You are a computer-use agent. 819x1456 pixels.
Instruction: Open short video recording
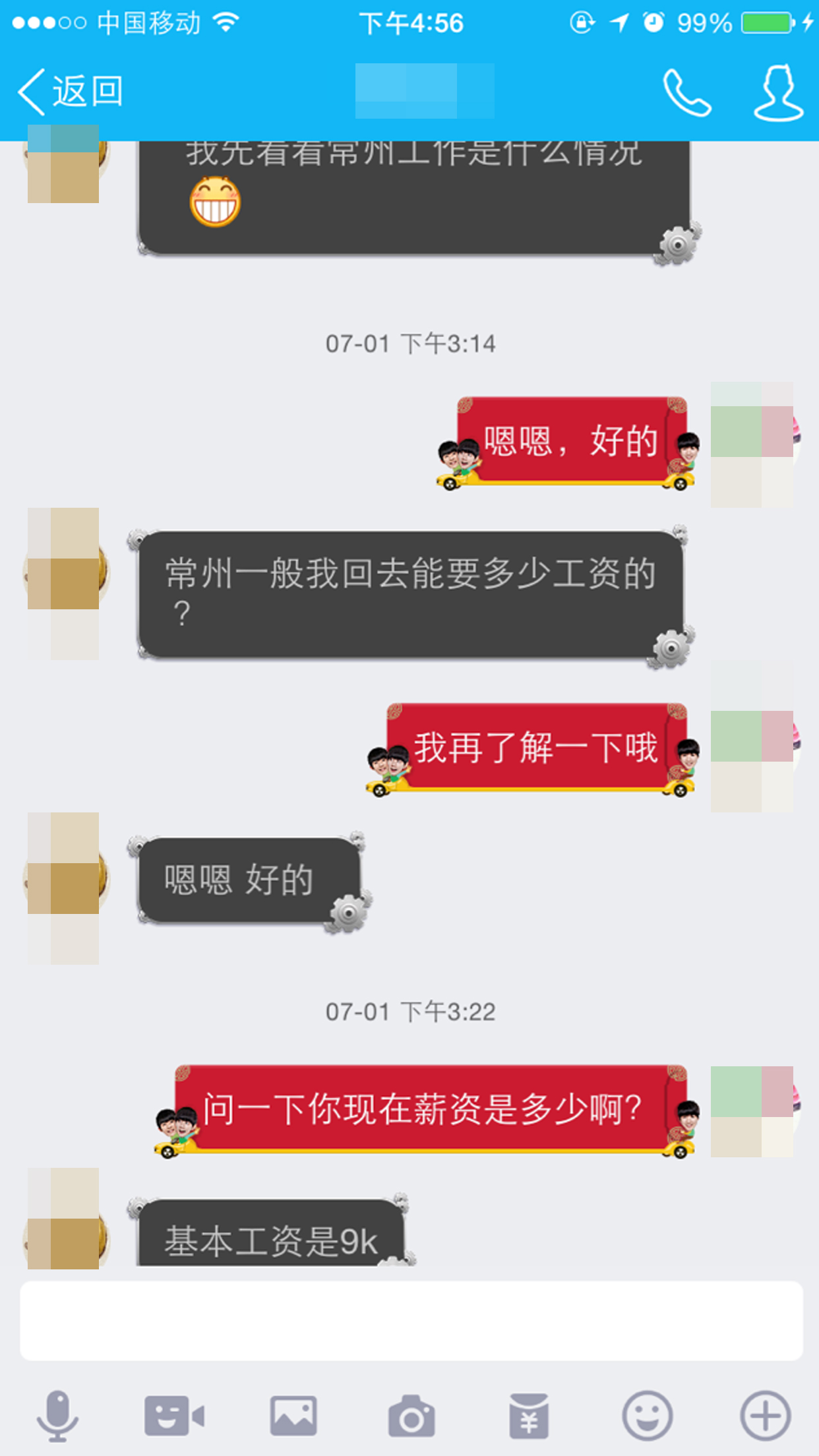click(174, 1416)
